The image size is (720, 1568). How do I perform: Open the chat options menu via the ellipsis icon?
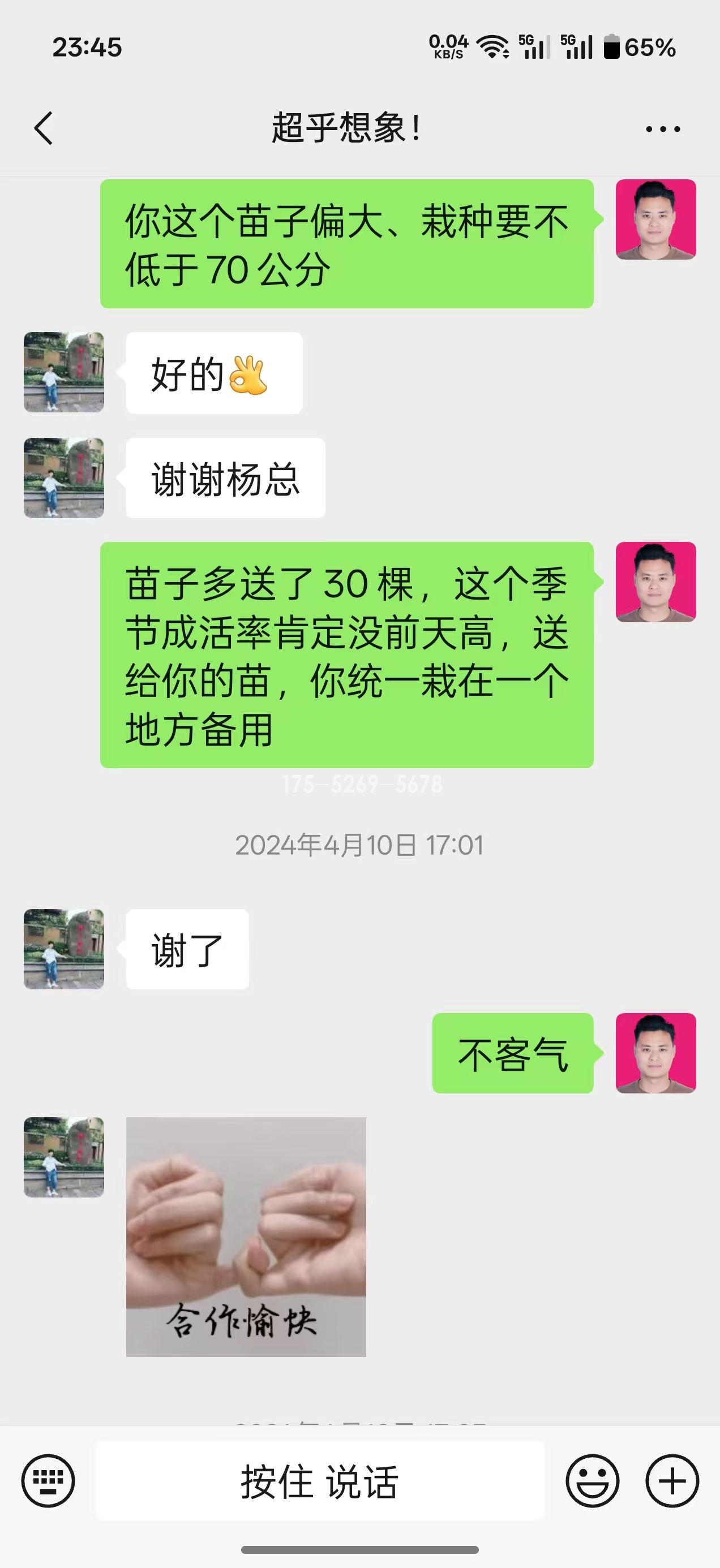tap(662, 128)
